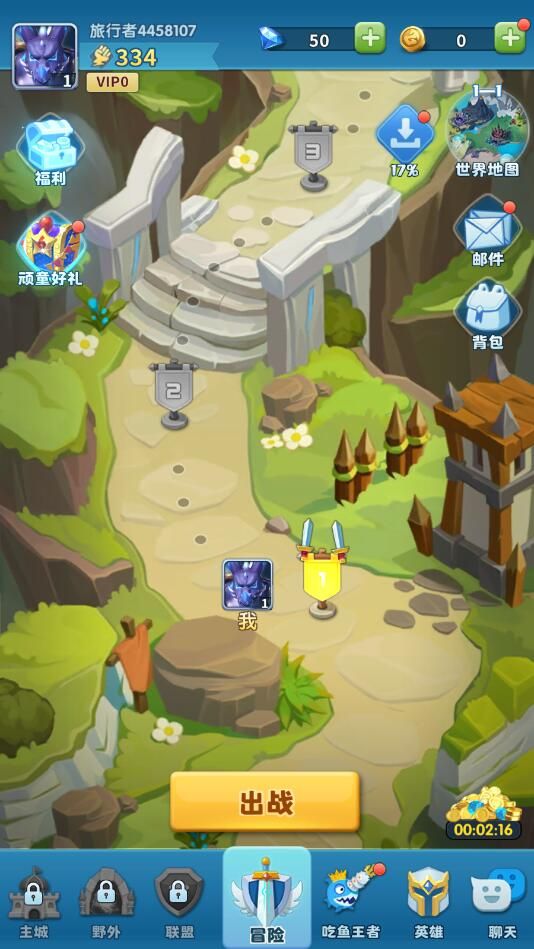Add diamonds with the plus button
The width and height of the screenshot is (534, 949).
(369, 39)
